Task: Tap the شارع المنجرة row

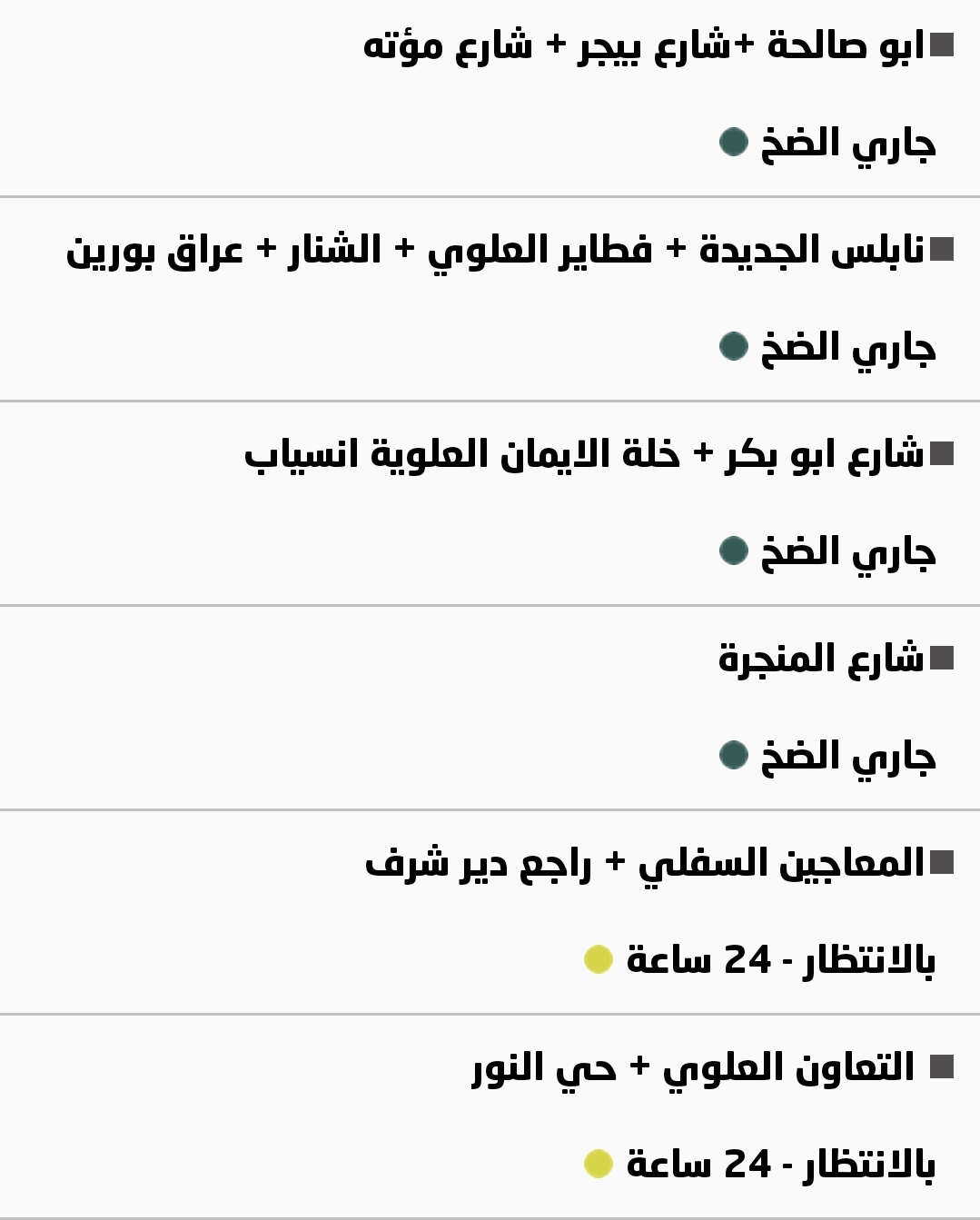Action: point(820,659)
